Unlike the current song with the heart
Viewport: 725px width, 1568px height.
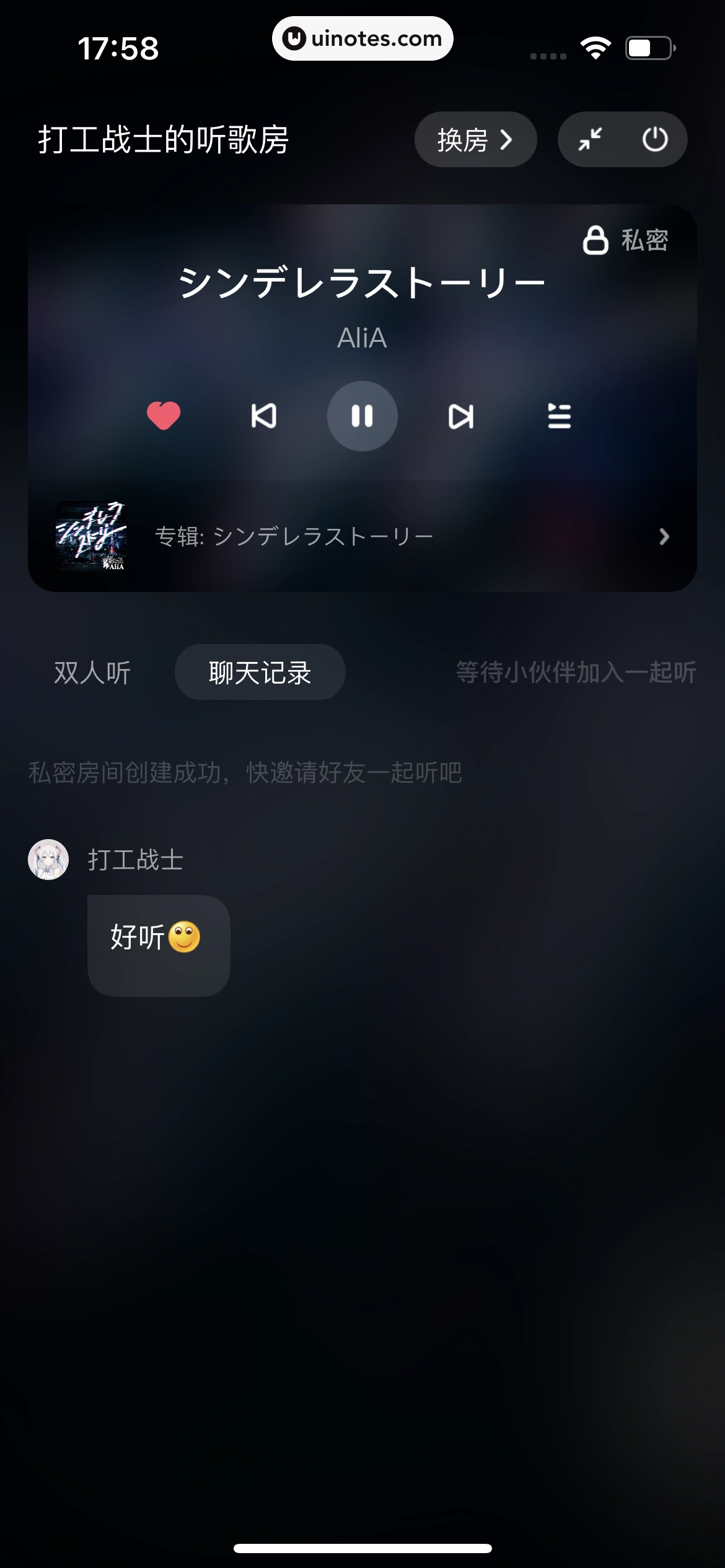164,416
